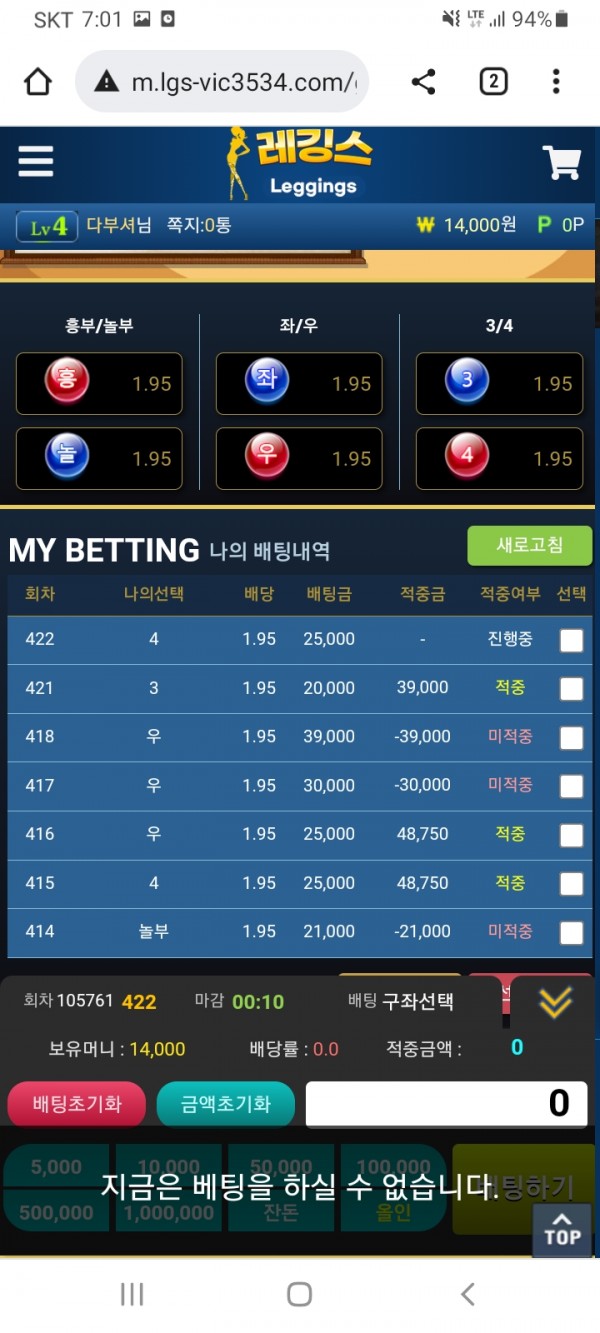Clear the amount with 금액초기화
Viewport: 600px width, 1333px height.
point(225,1104)
